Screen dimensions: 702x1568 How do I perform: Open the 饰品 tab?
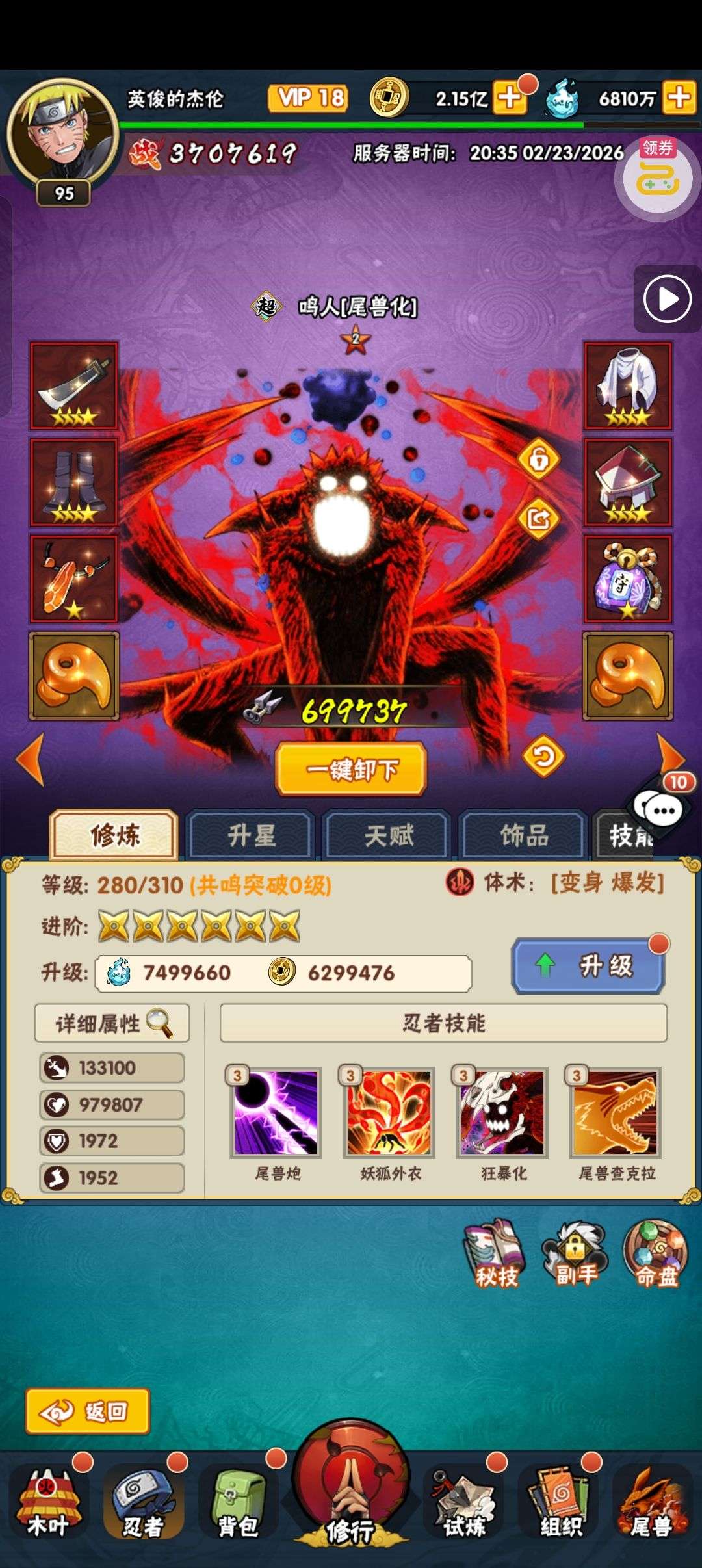tap(524, 835)
